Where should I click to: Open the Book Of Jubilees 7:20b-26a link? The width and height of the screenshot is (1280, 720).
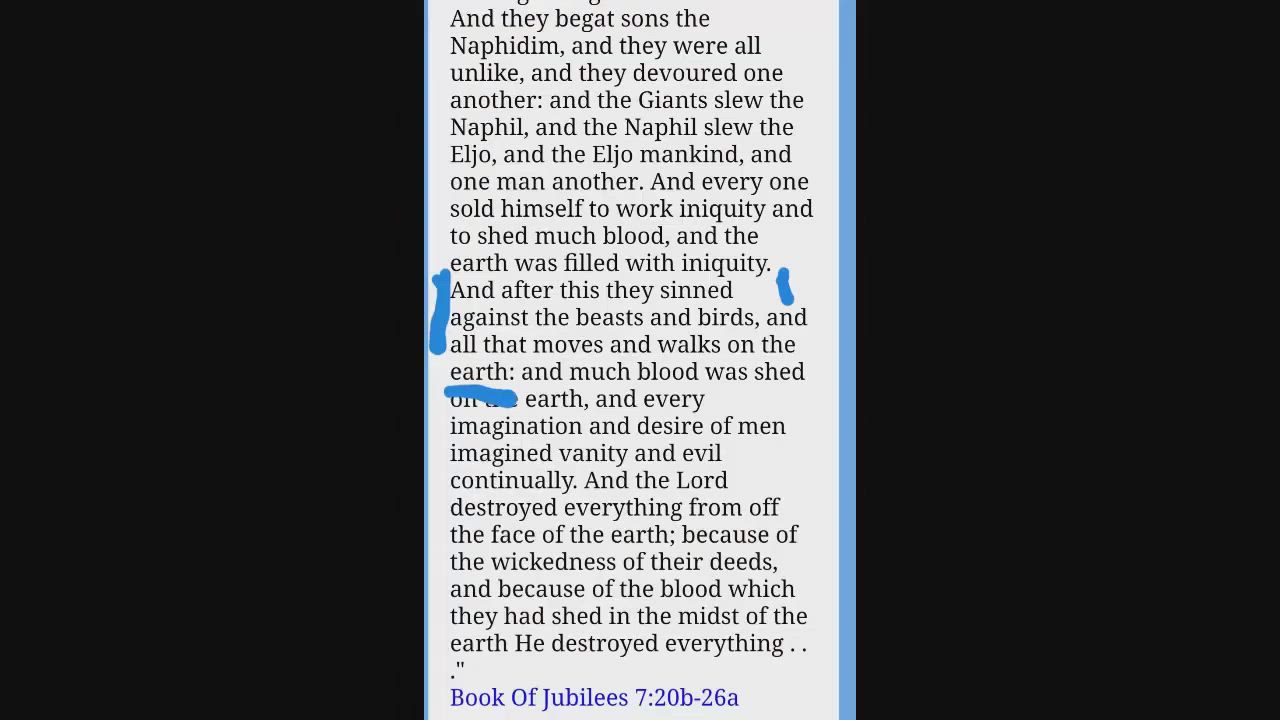click(x=594, y=697)
